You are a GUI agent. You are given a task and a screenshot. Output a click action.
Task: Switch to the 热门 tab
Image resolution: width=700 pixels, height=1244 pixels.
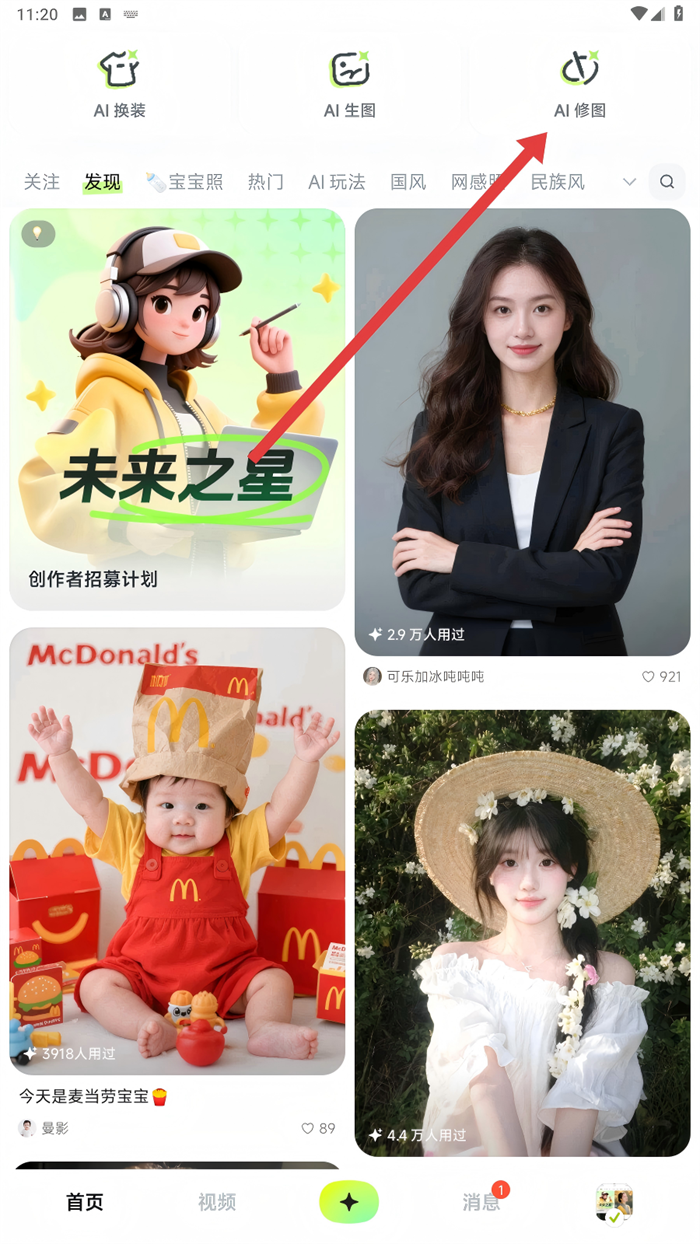[266, 182]
